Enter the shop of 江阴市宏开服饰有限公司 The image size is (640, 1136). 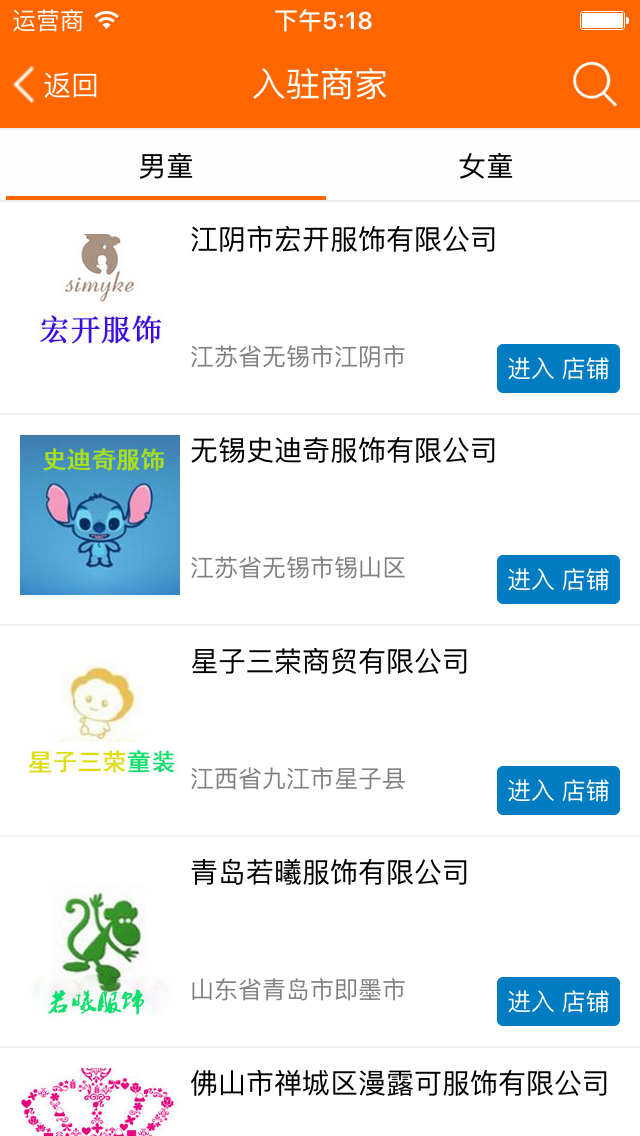[558, 369]
